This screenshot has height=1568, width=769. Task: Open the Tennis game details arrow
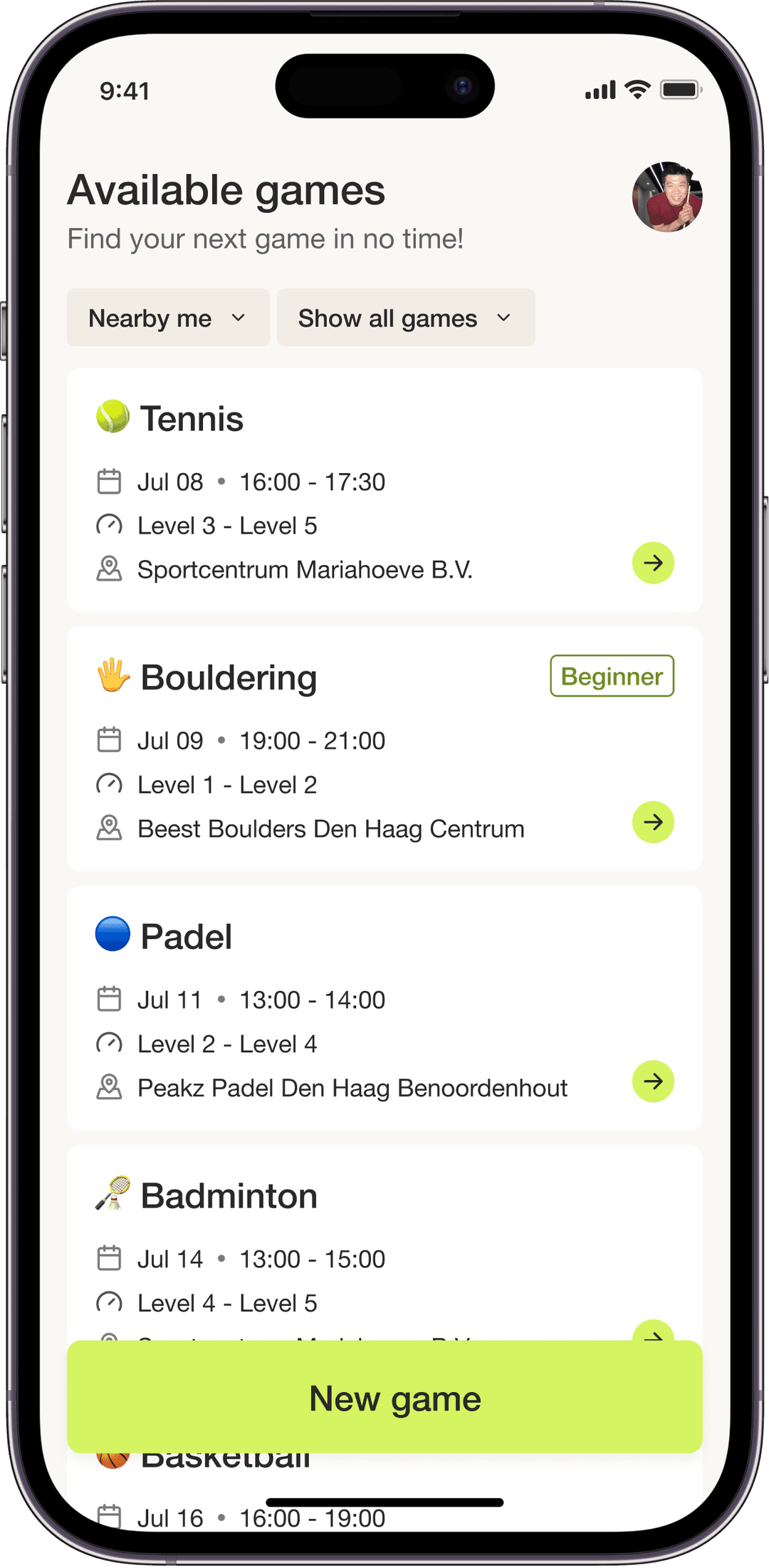pyautogui.click(x=652, y=563)
